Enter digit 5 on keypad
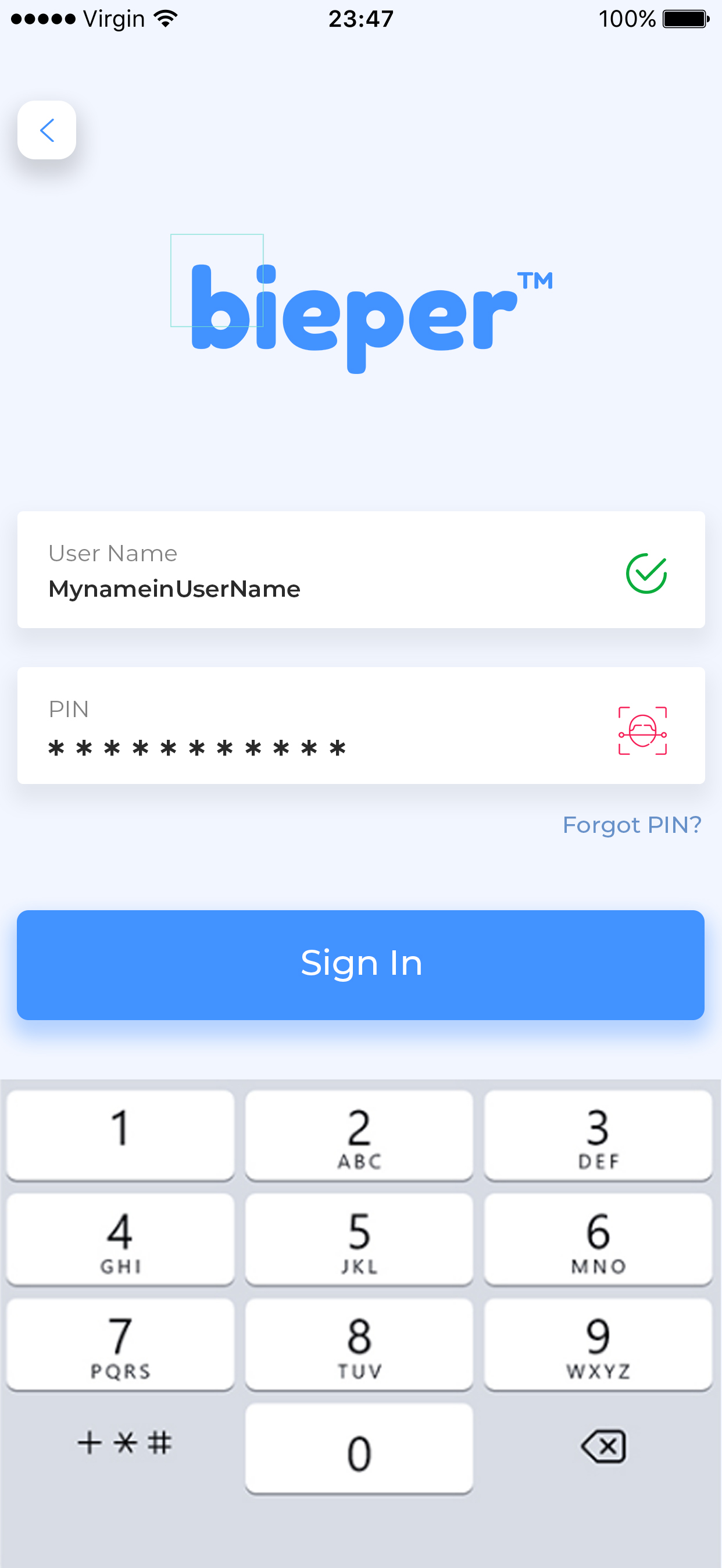 (x=359, y=1239)
